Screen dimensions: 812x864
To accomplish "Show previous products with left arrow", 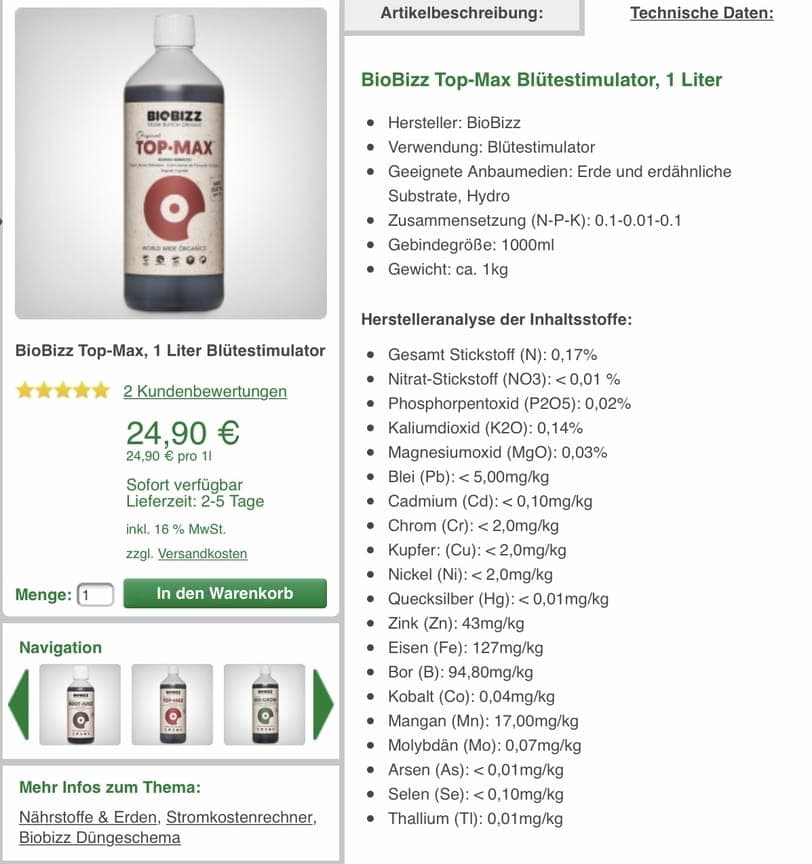I will (x=20, y=704).
